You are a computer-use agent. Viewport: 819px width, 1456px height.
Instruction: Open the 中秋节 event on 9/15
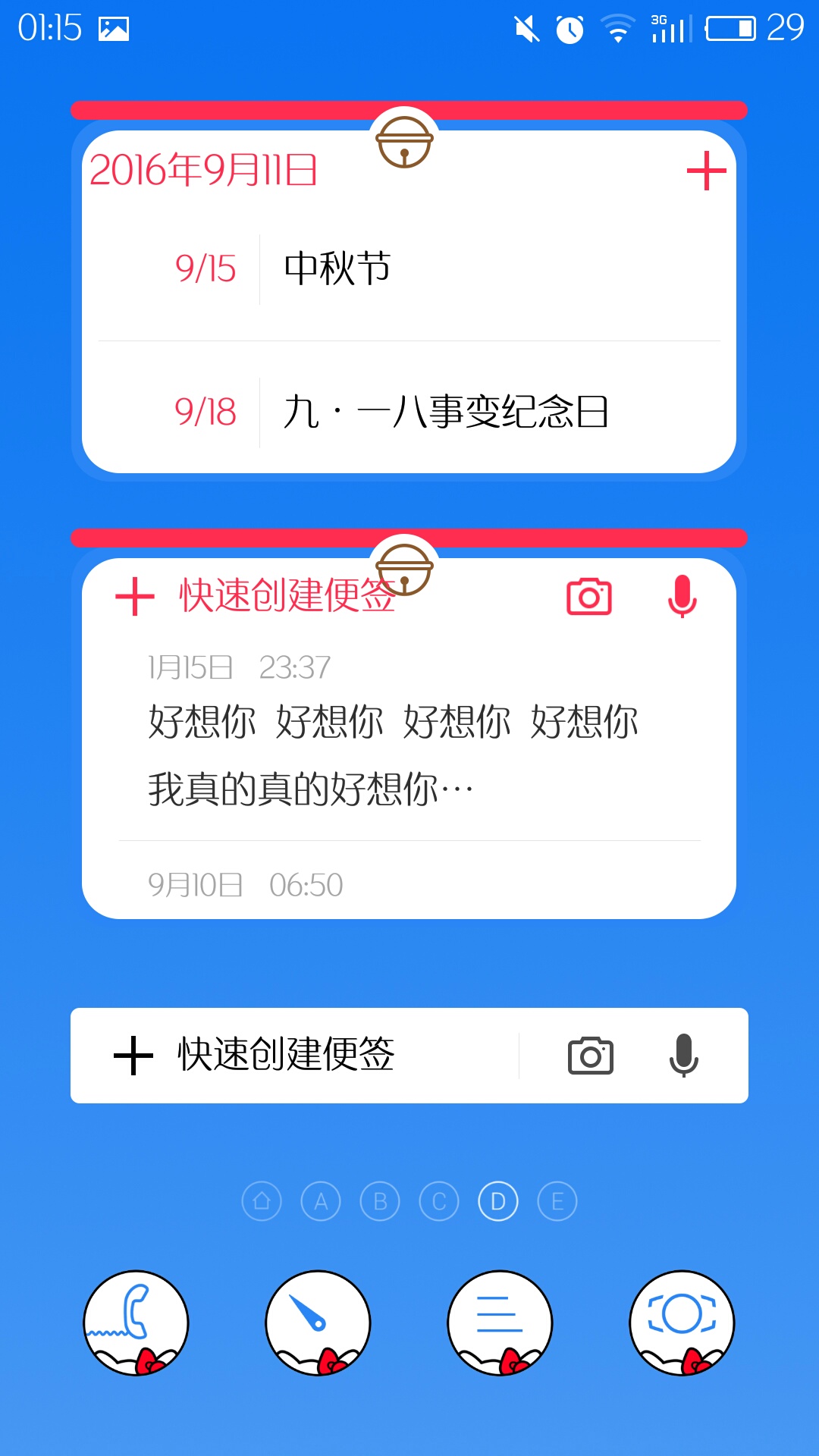(409, 268)
